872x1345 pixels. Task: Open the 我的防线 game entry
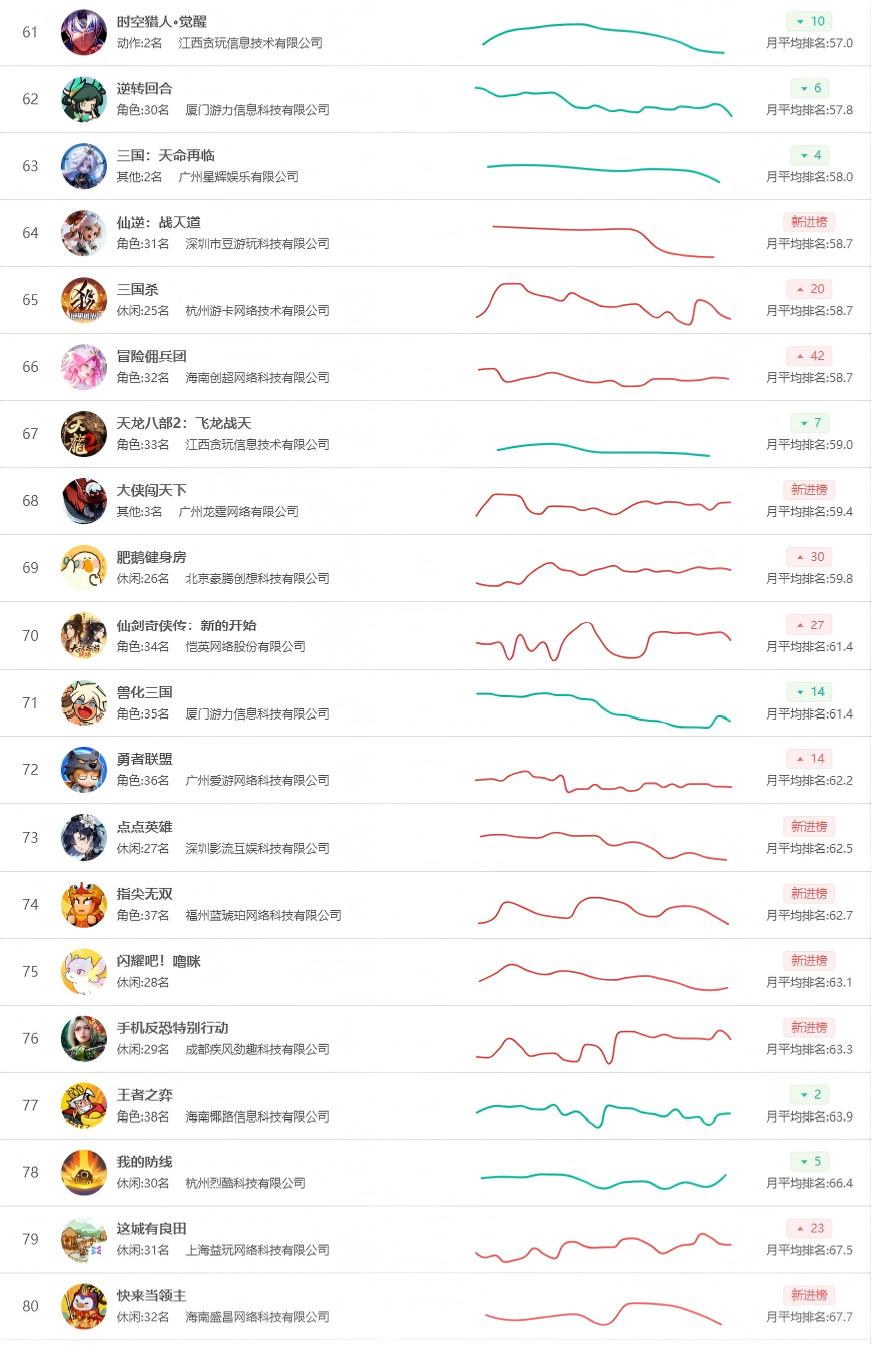(x=436, y=1173)
